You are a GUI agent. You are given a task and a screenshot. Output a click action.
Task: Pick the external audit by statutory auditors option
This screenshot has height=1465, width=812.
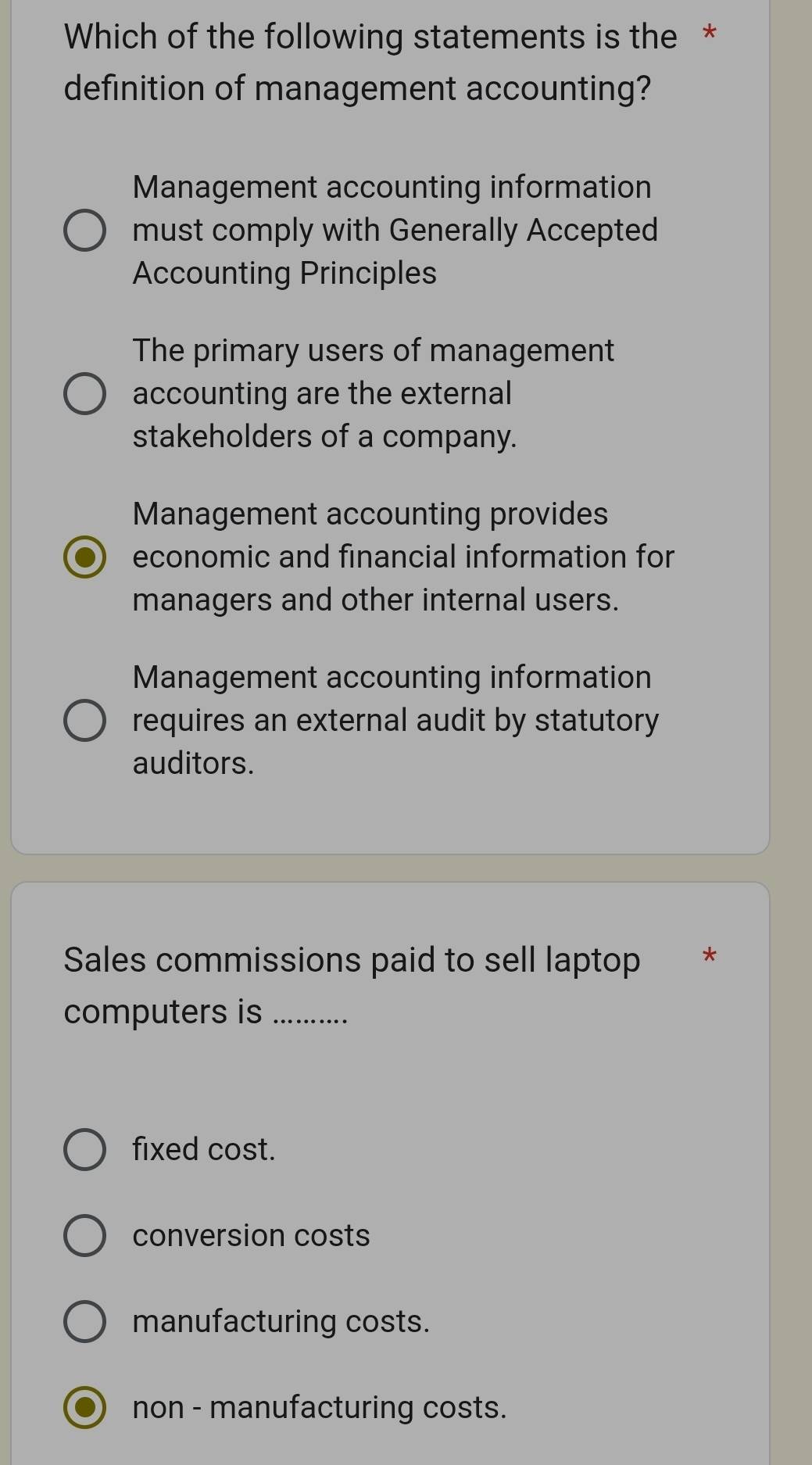(x=84, y=720)
